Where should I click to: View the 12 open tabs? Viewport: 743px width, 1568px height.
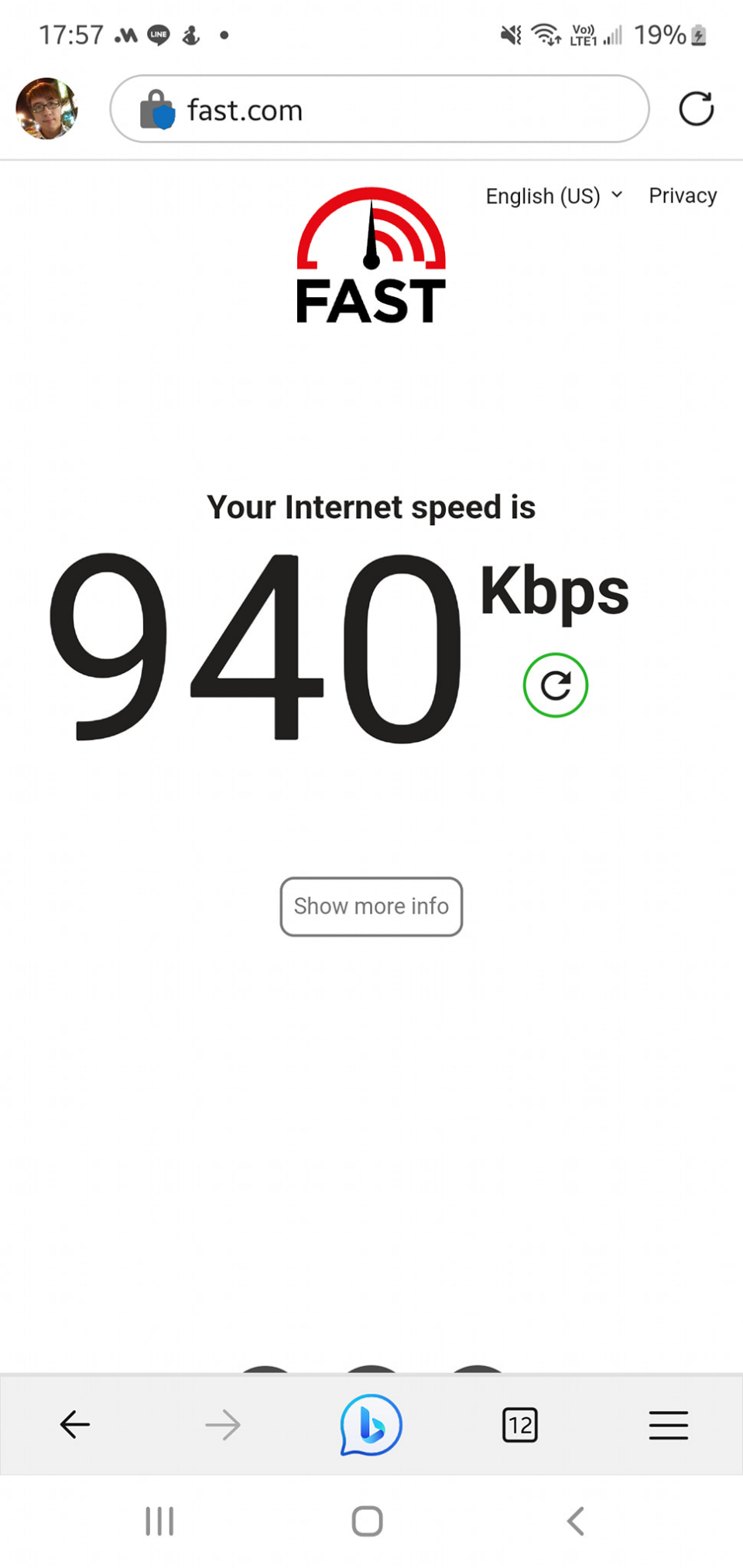coord(519,1424)
